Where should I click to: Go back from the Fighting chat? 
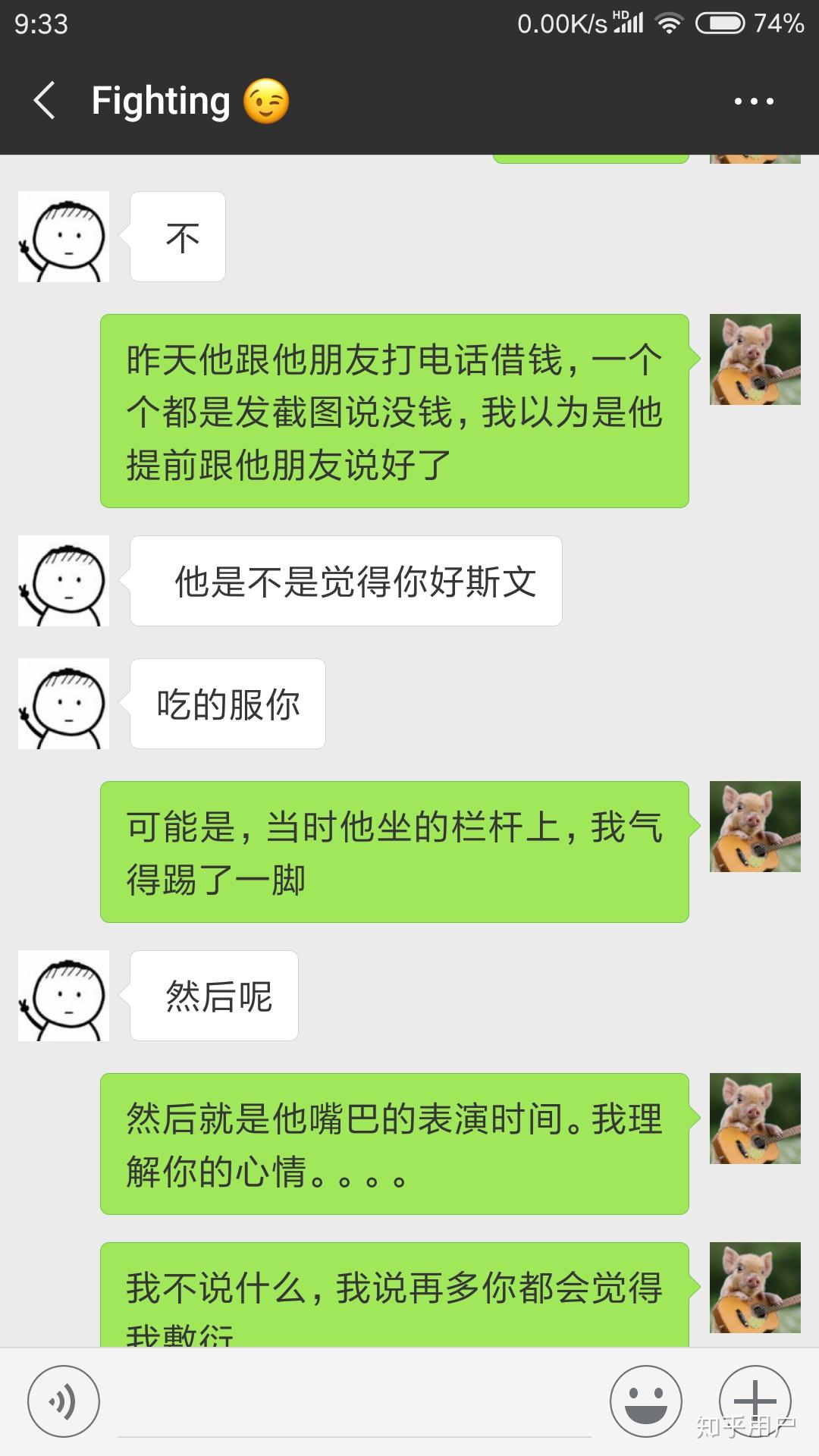[45, 101]
